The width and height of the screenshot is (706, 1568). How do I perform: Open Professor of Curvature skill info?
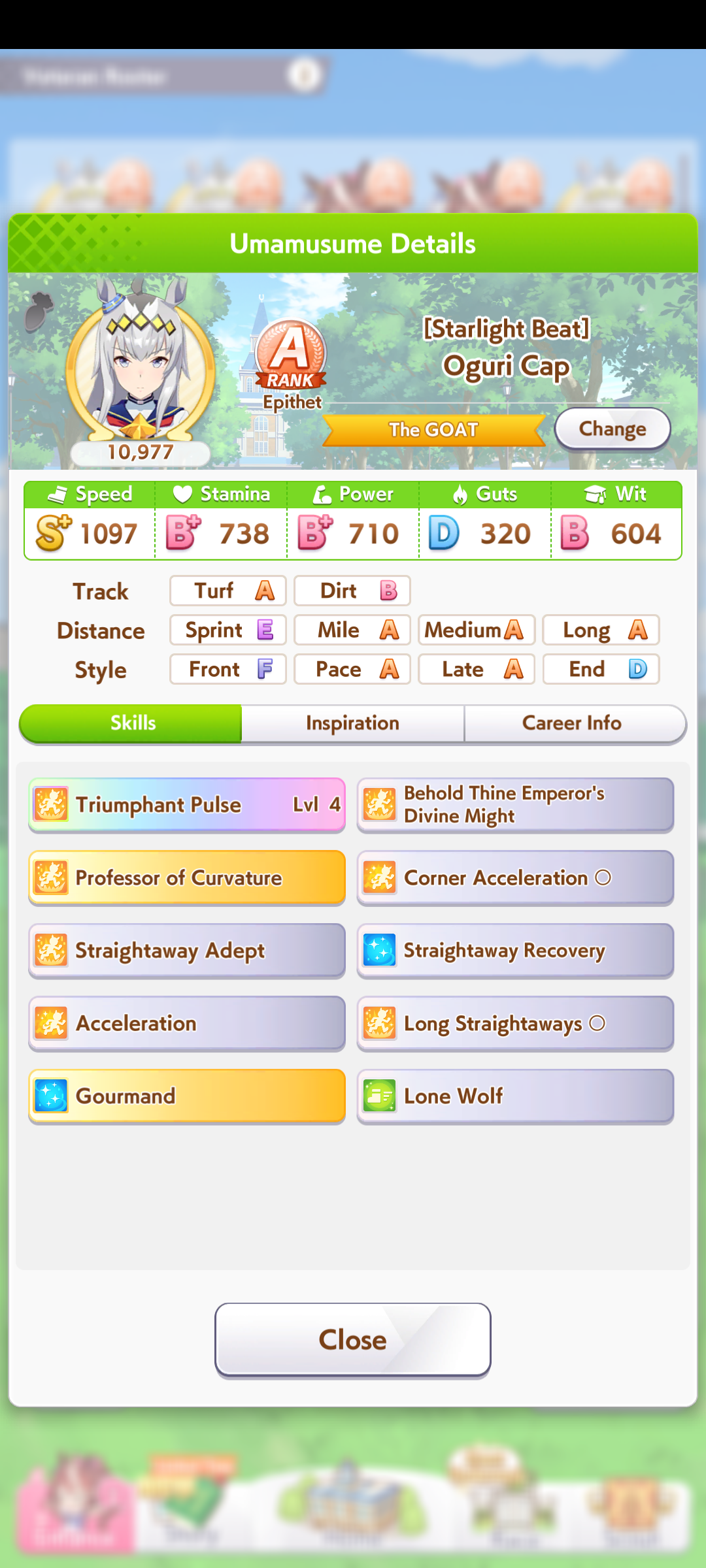tap(187, 877)
